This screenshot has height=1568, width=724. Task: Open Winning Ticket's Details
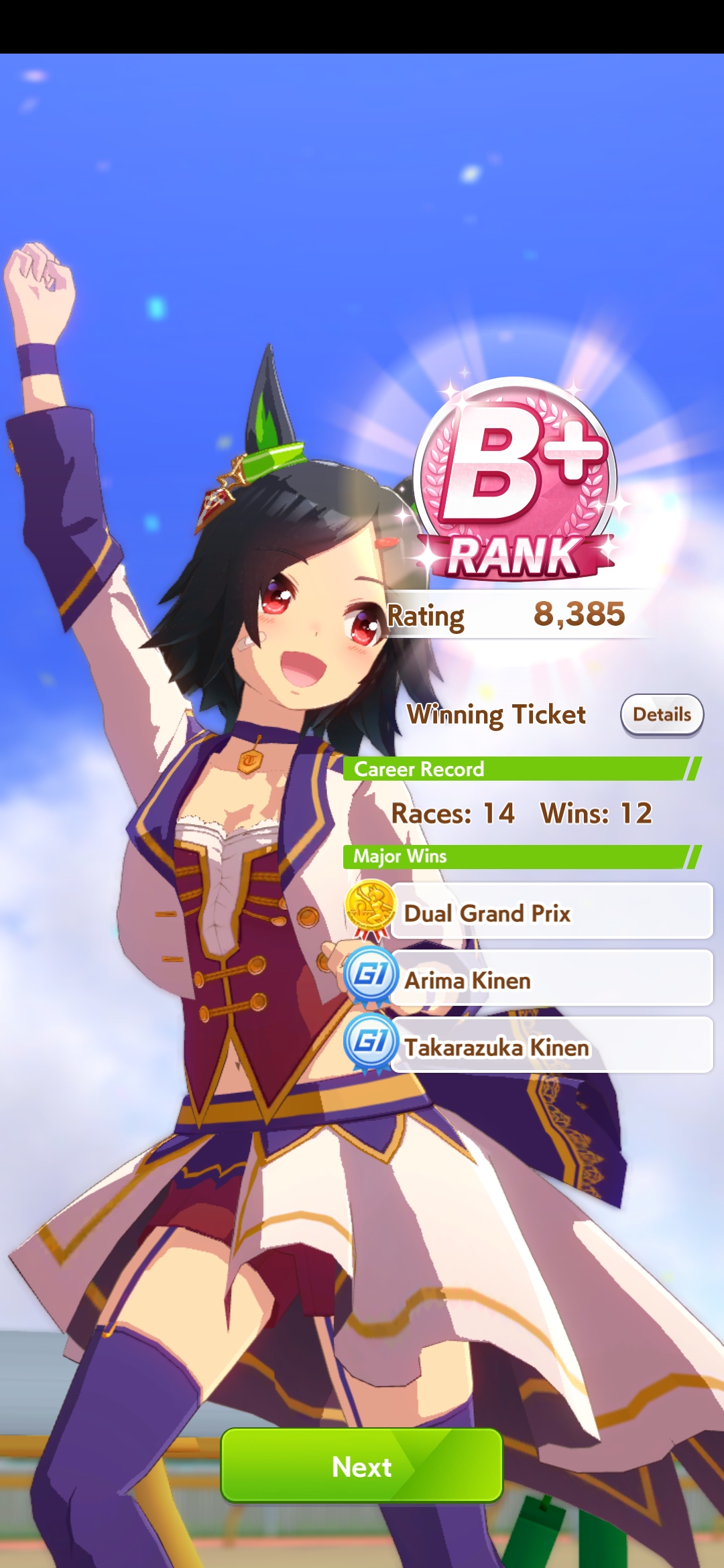click(662, 715)
